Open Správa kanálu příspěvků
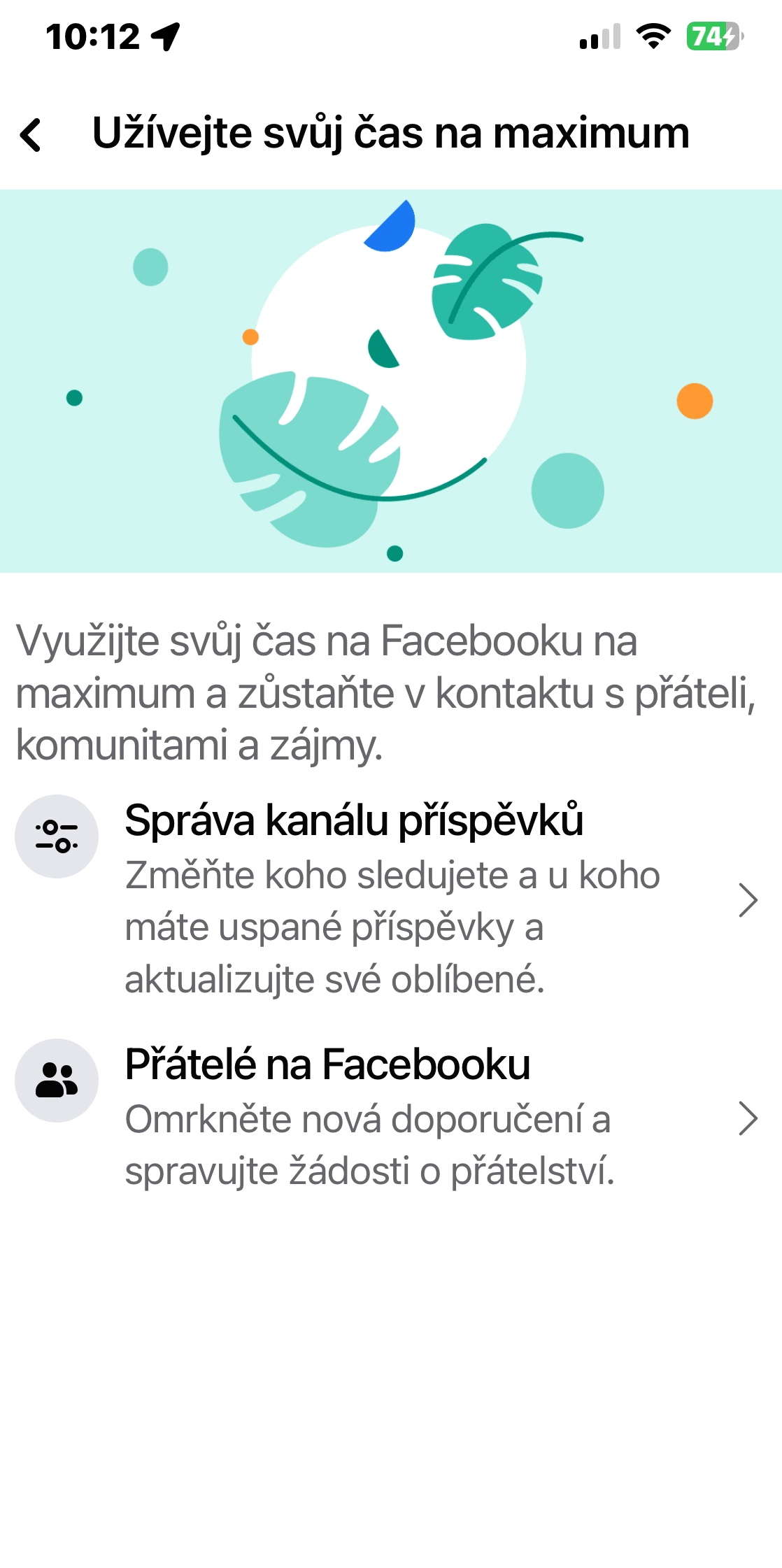This screenshot has width=782, height=1568. pos(390,899)
